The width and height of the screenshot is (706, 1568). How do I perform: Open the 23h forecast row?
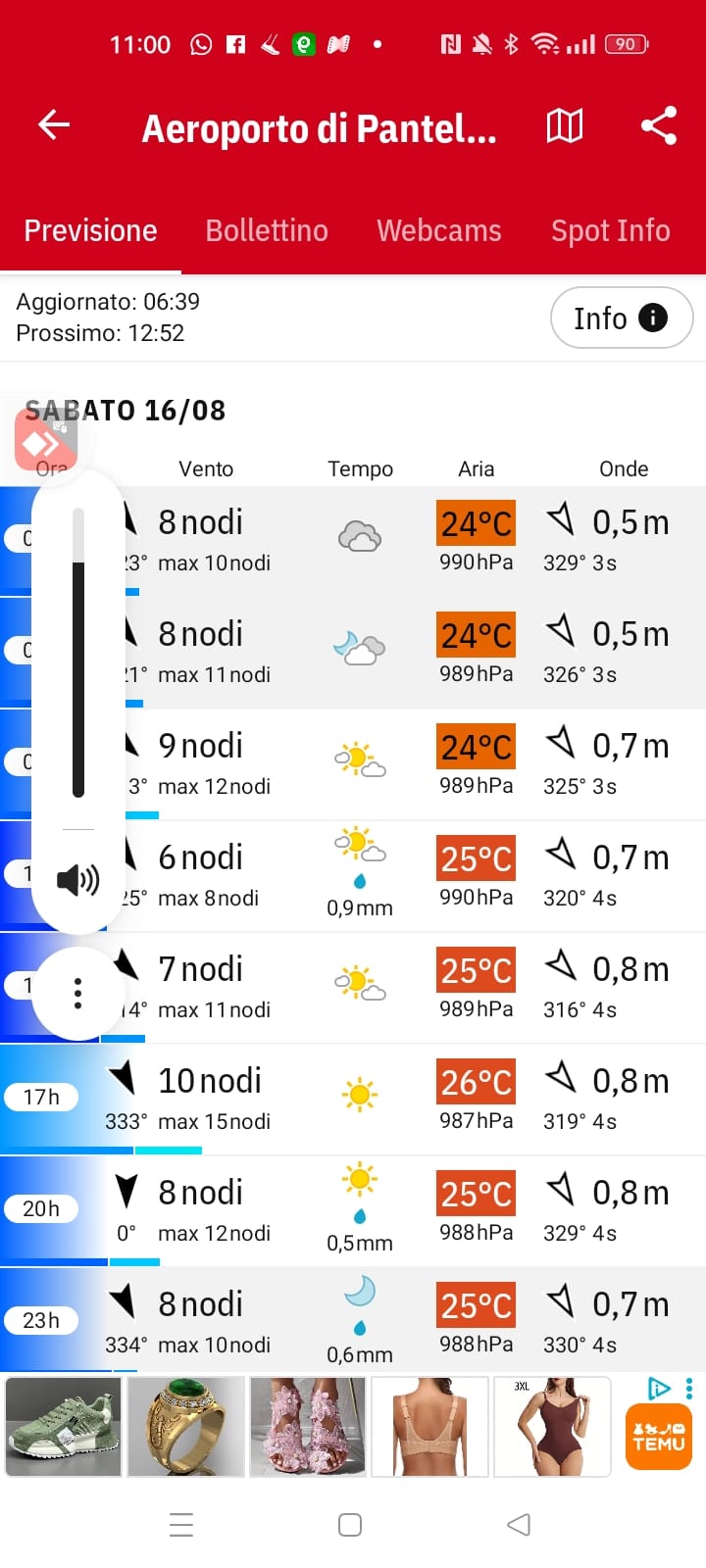(353, 1320)
